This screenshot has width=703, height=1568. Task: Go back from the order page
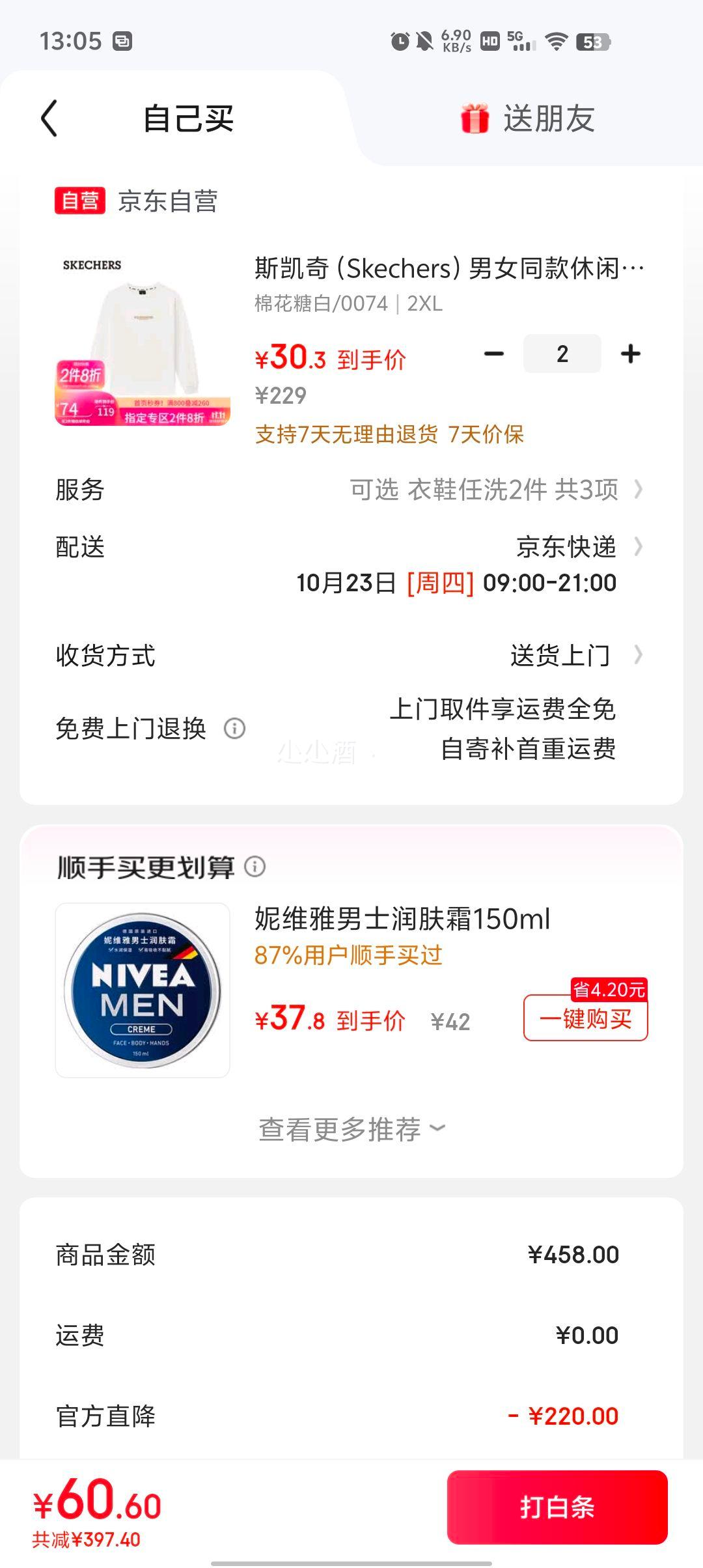click(49, 119)
